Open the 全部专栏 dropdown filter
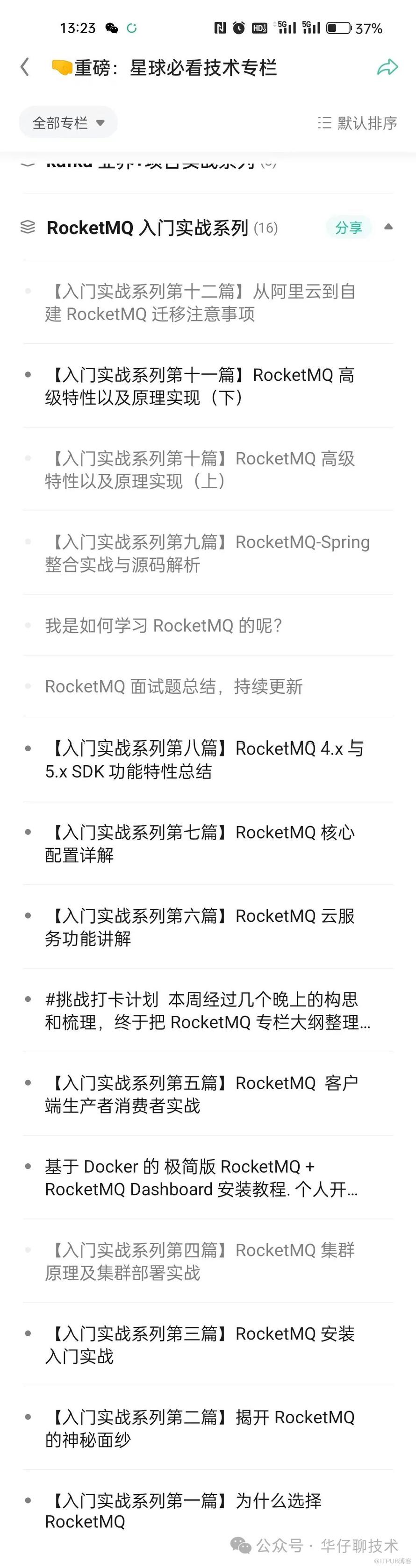416x1568 pixels. (68, 123)
